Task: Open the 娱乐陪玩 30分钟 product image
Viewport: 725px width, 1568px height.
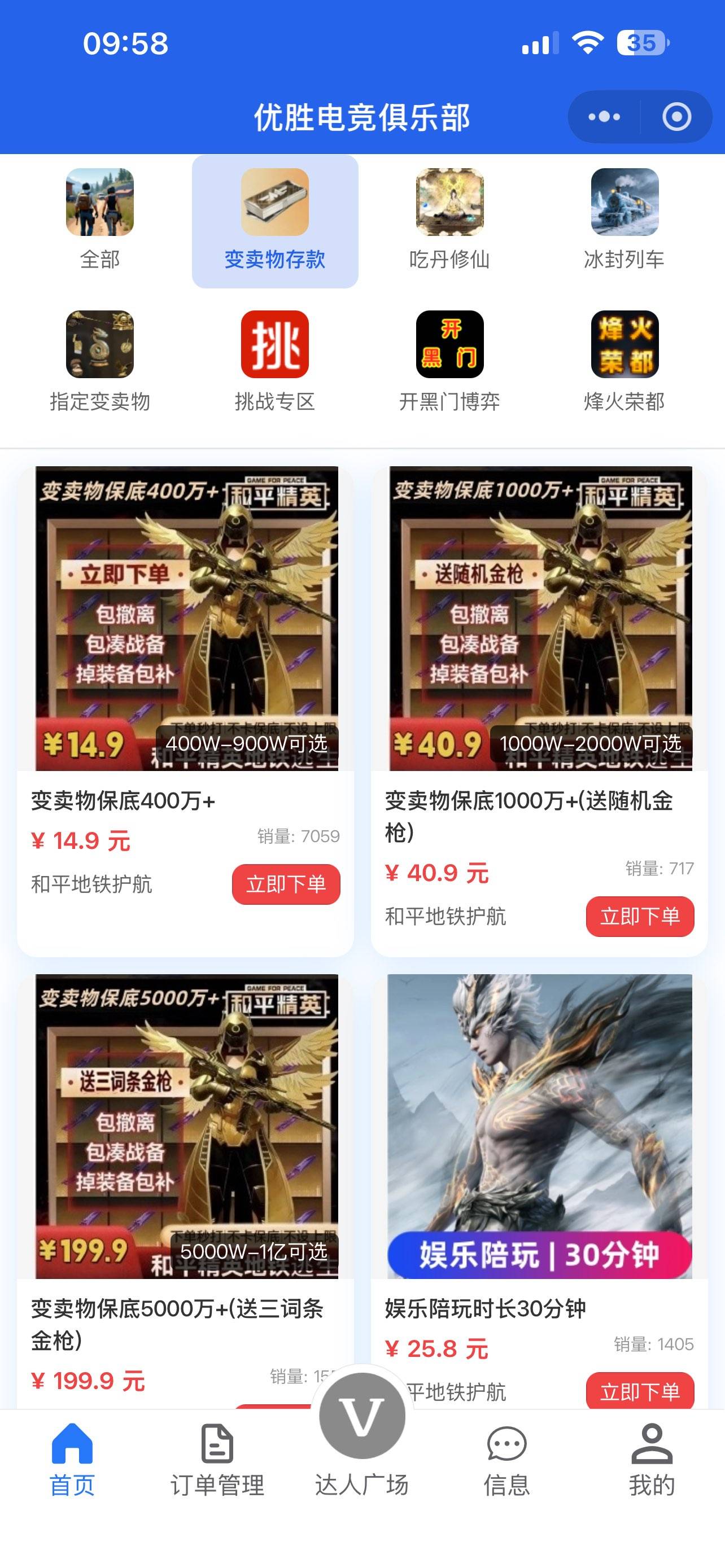Action: (539, 1126)
